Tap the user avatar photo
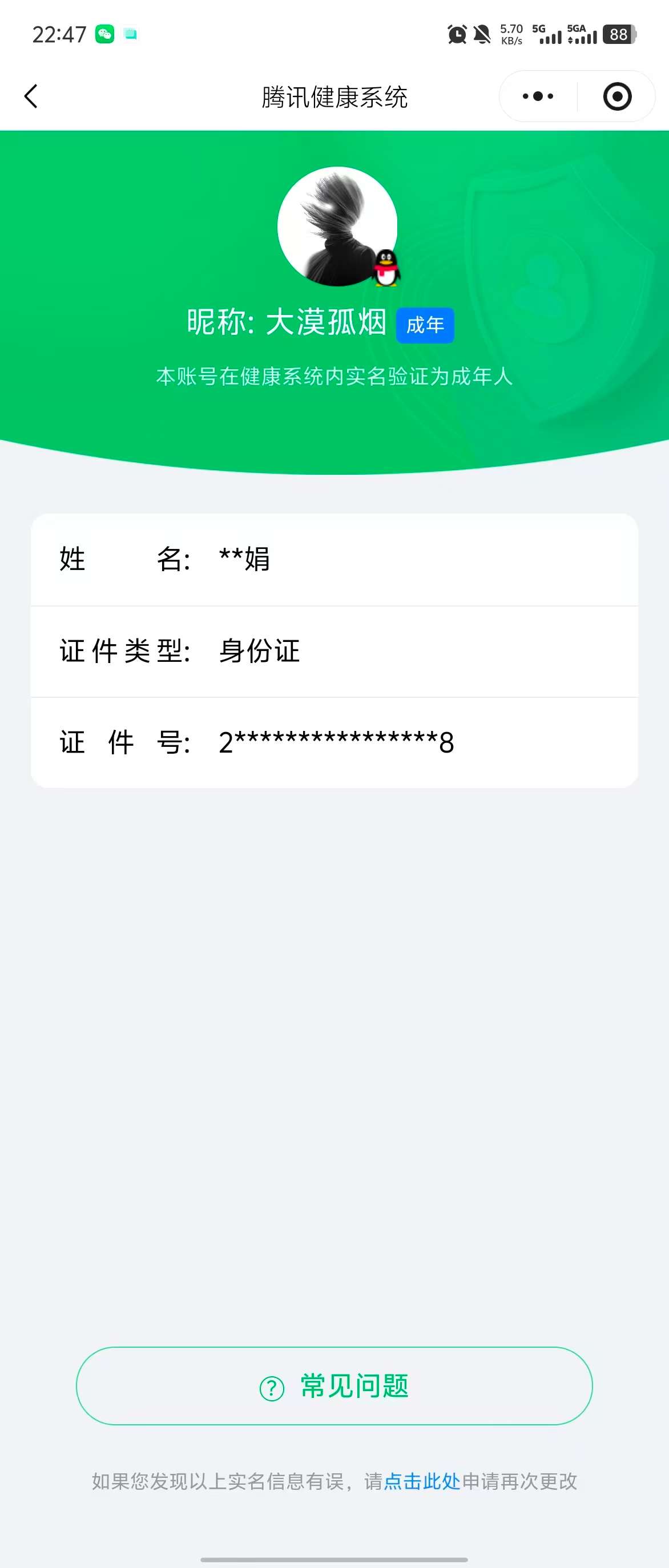The height and width of the screenshot is (1568, 669). tap(340, 227)
